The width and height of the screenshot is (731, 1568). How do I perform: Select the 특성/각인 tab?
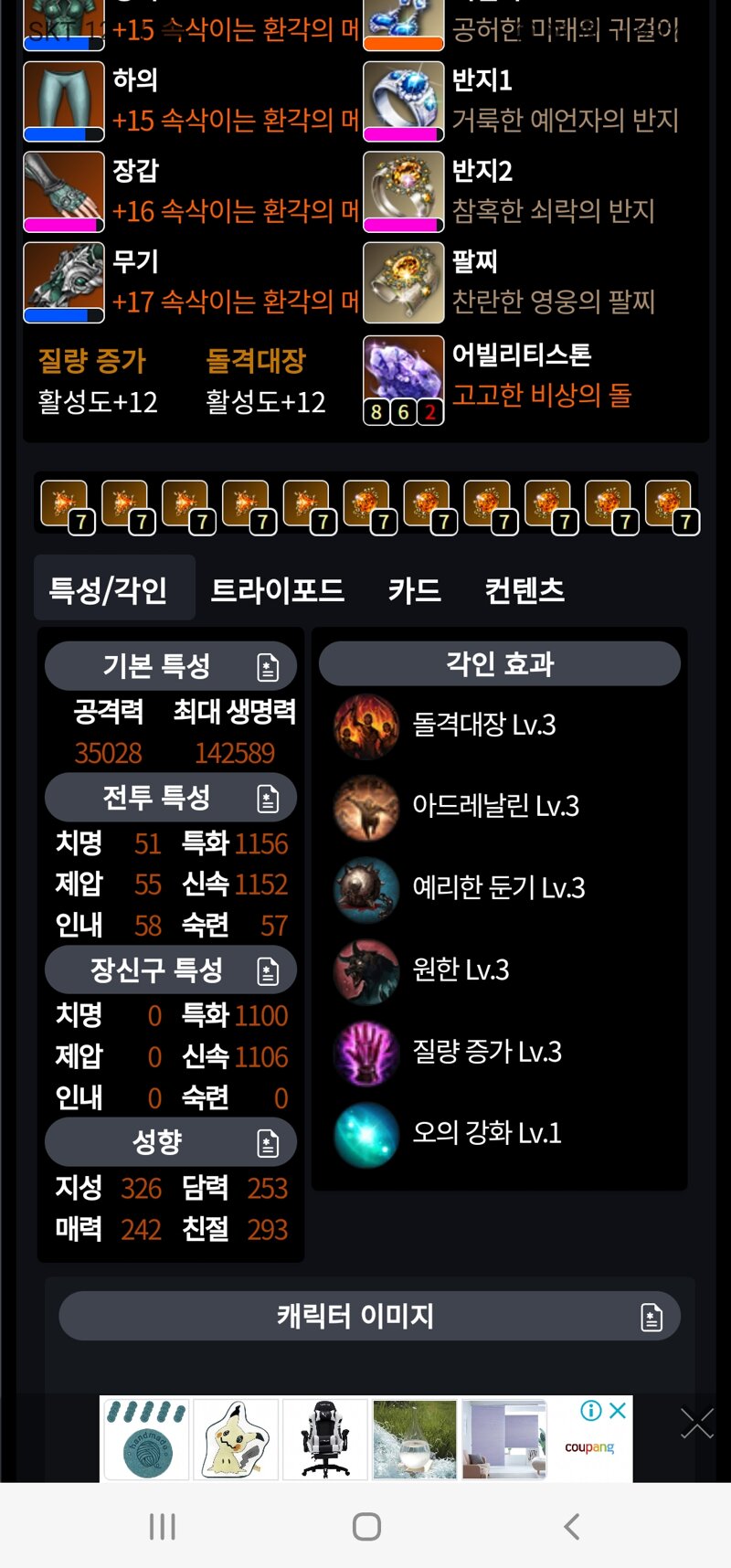[x=108, y=590]
